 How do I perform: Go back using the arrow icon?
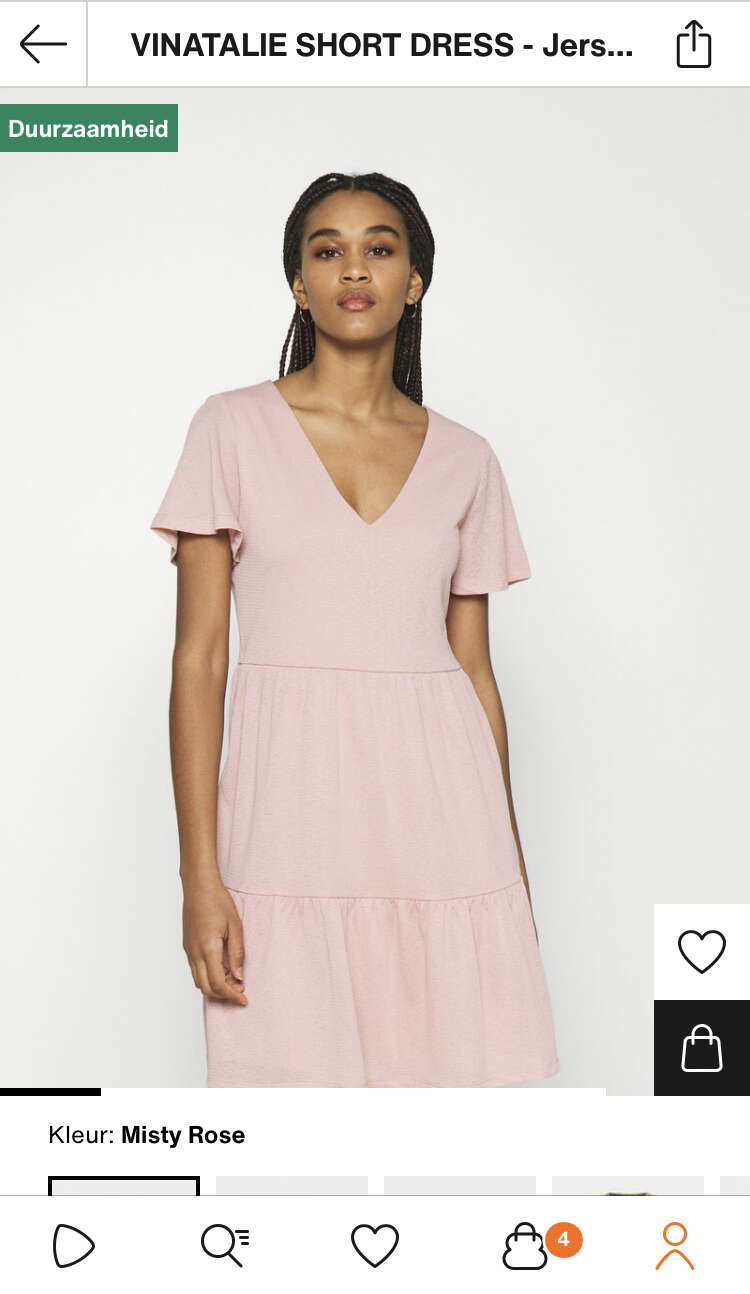[x=43, y=44]
